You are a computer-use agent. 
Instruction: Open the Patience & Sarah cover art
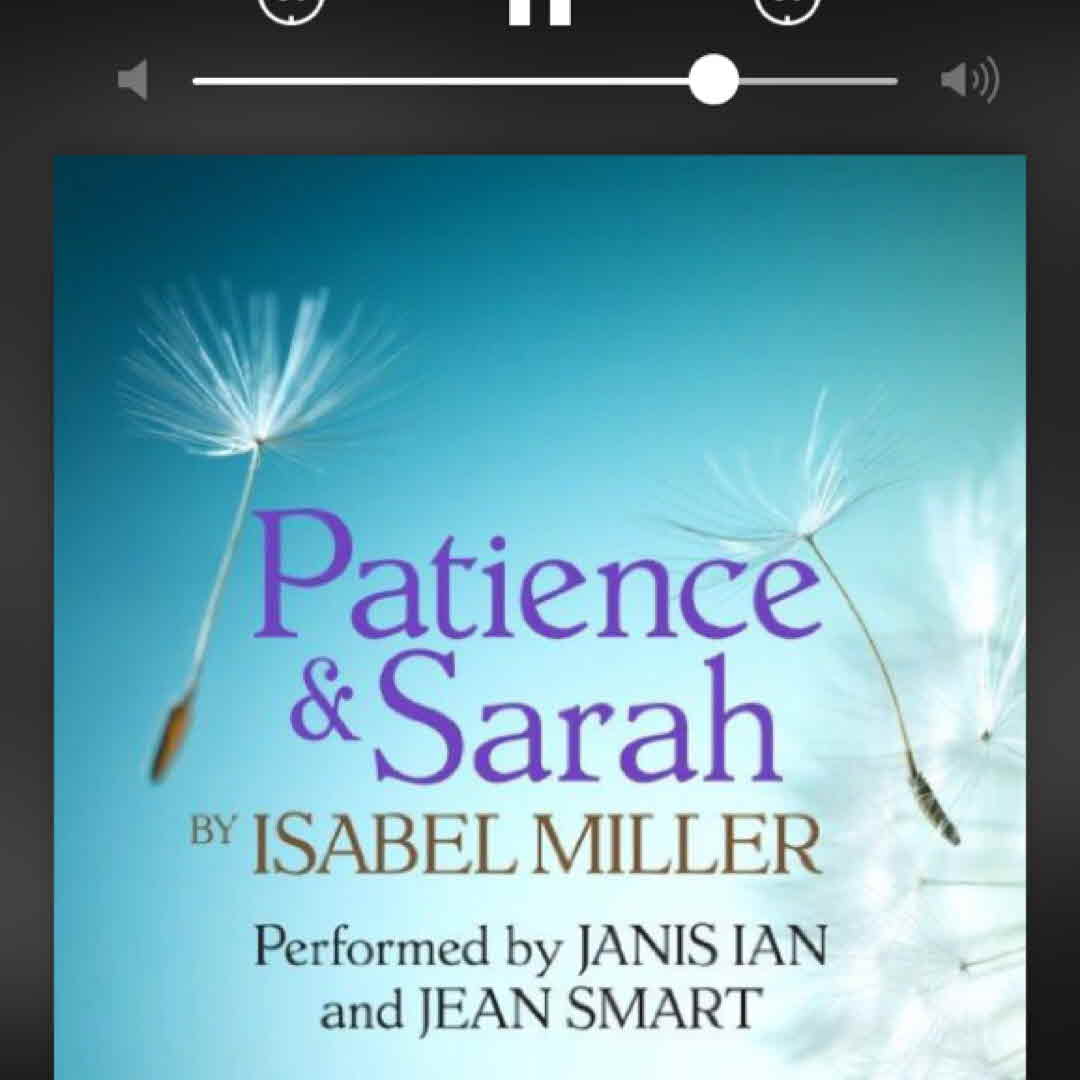[540, 615]
